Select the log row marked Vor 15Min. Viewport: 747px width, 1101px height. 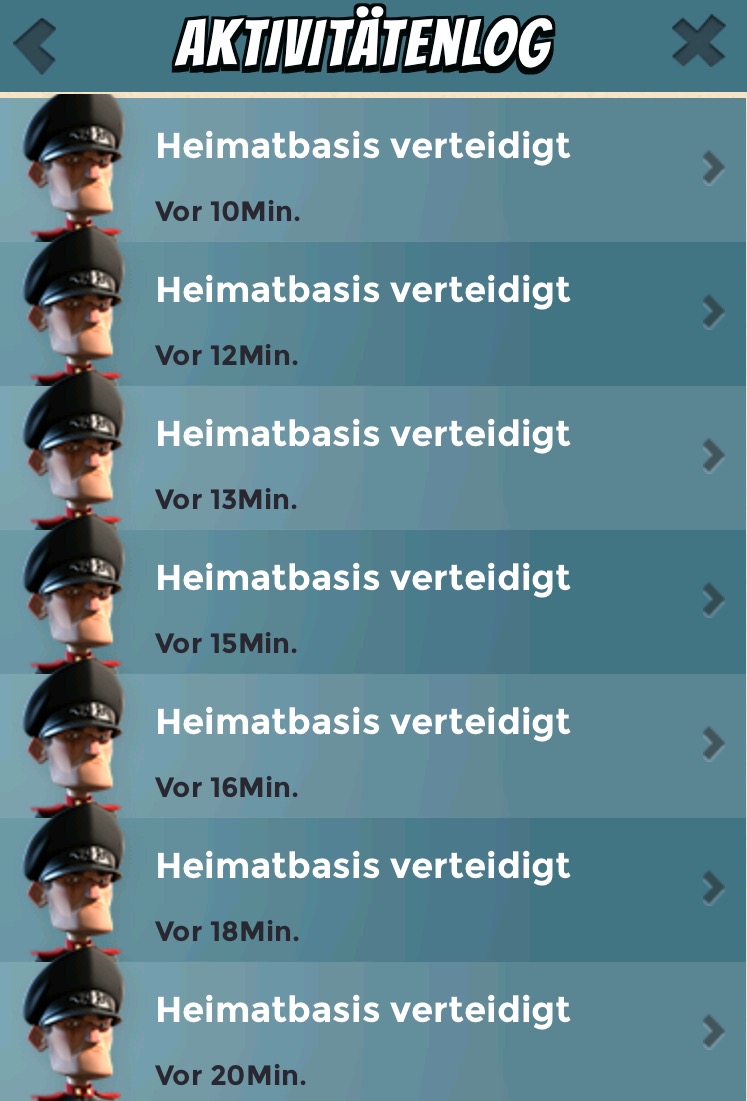pos(373,602)
